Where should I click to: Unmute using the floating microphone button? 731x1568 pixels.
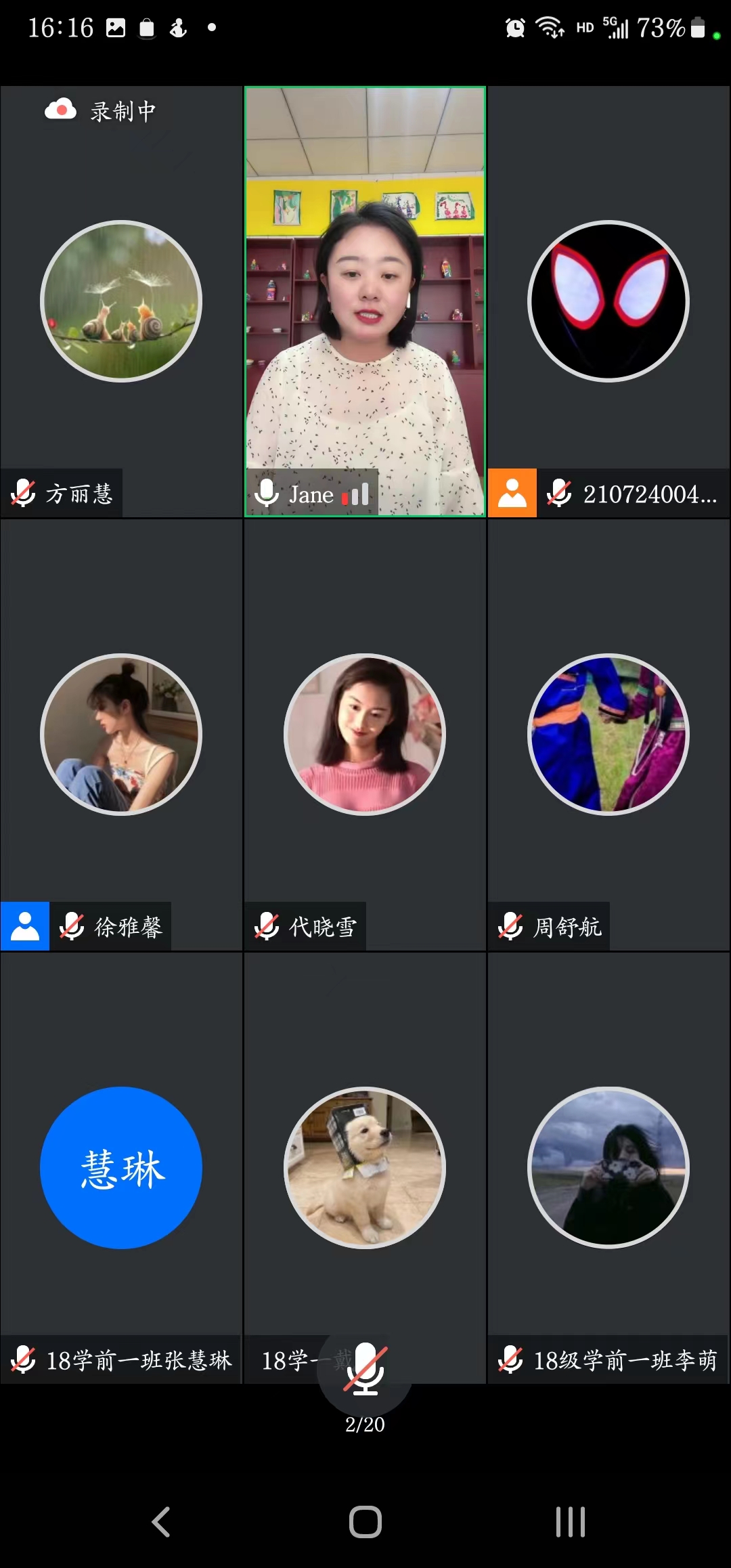pyautogui.click(x=365, y=1368)
